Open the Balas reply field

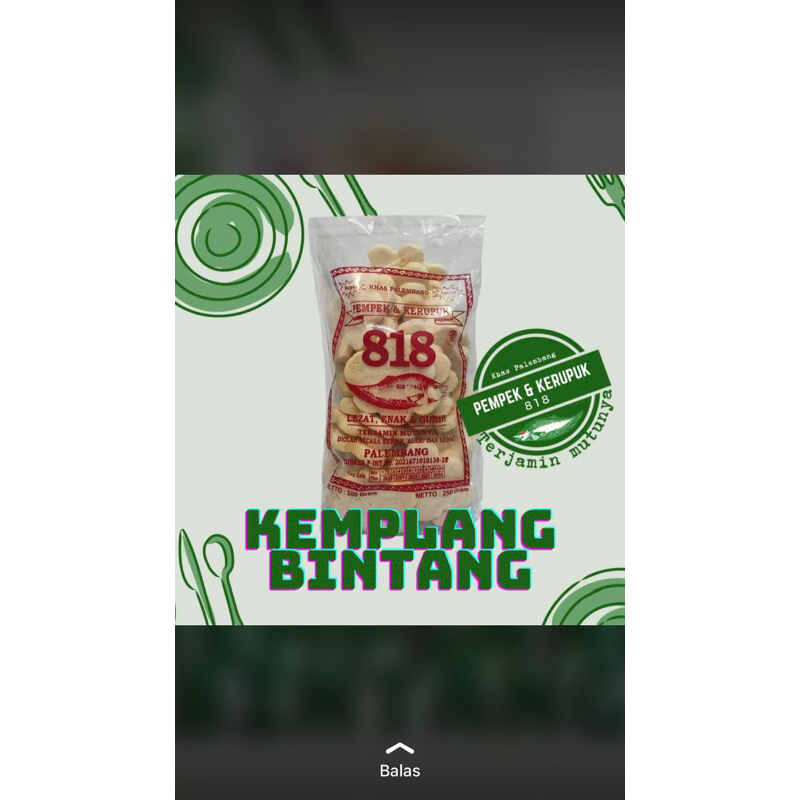[400, 761]
